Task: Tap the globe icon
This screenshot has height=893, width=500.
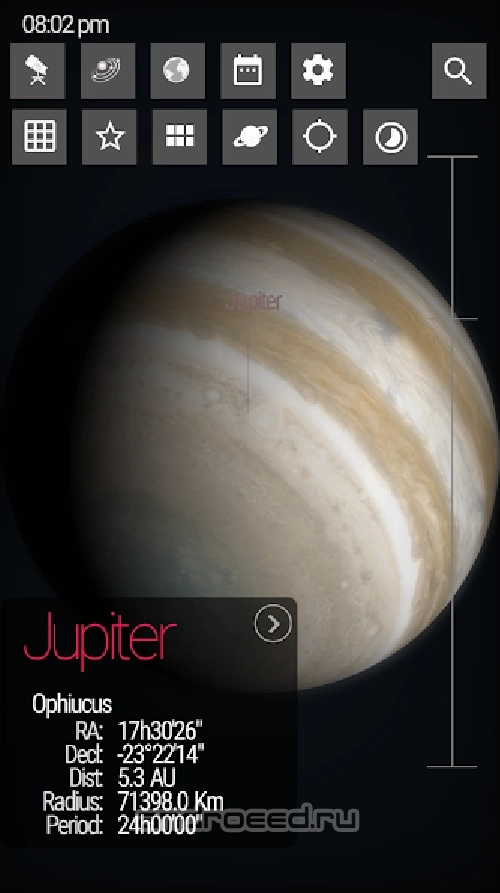Action: 178,71
